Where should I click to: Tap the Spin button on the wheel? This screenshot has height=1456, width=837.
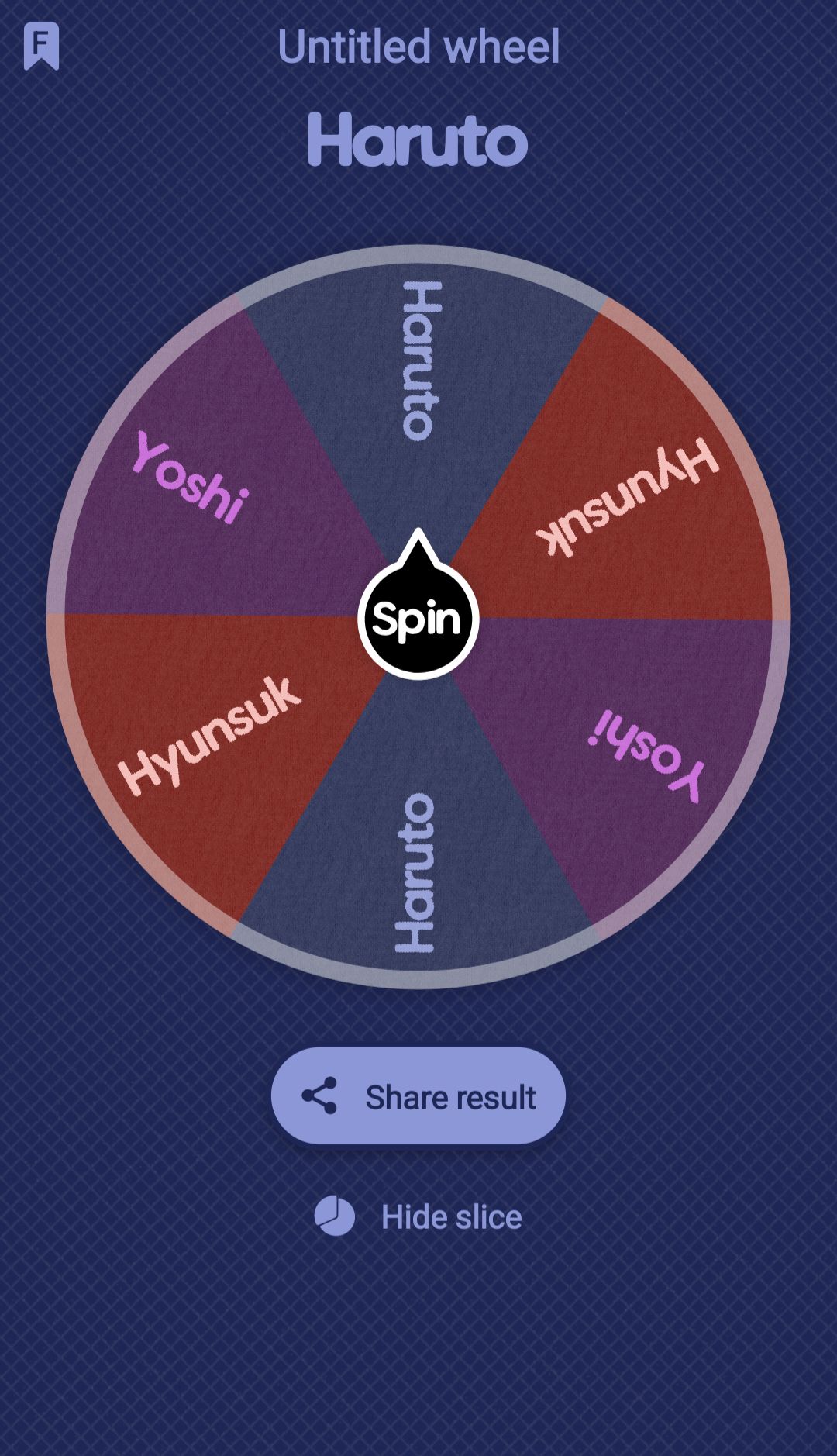click(418, 618)
